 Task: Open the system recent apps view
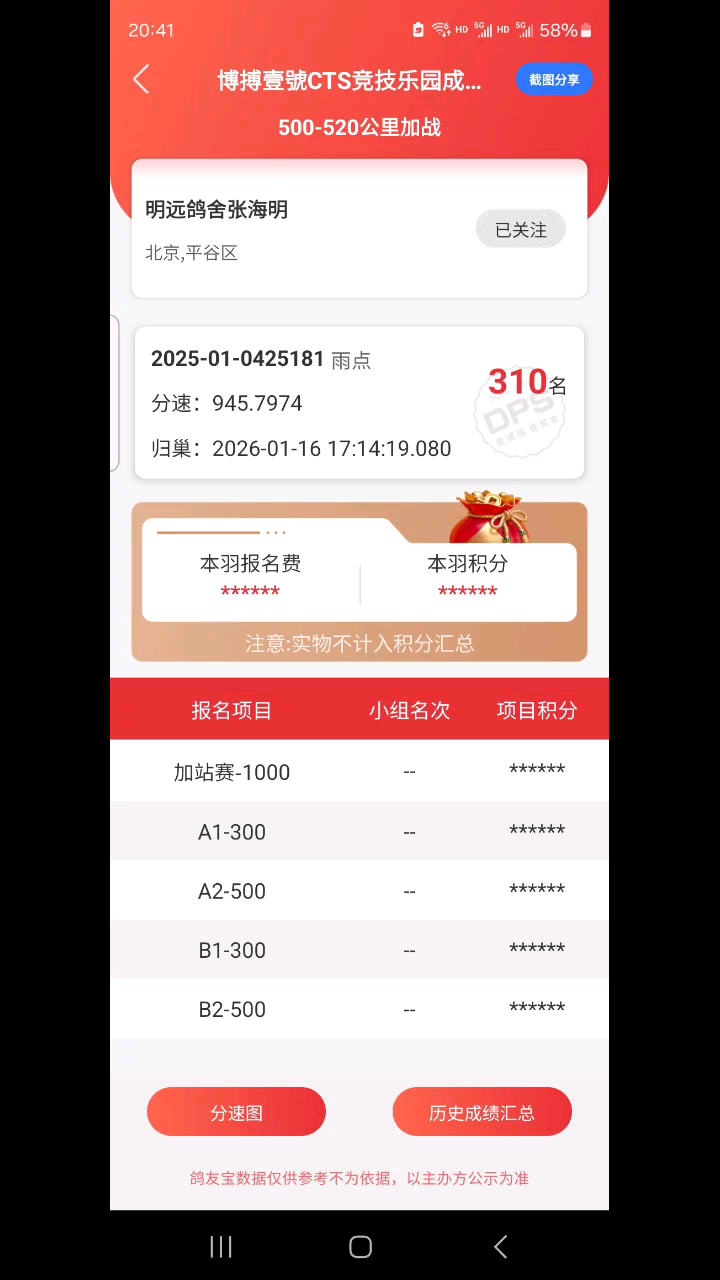click(221, 1246)
